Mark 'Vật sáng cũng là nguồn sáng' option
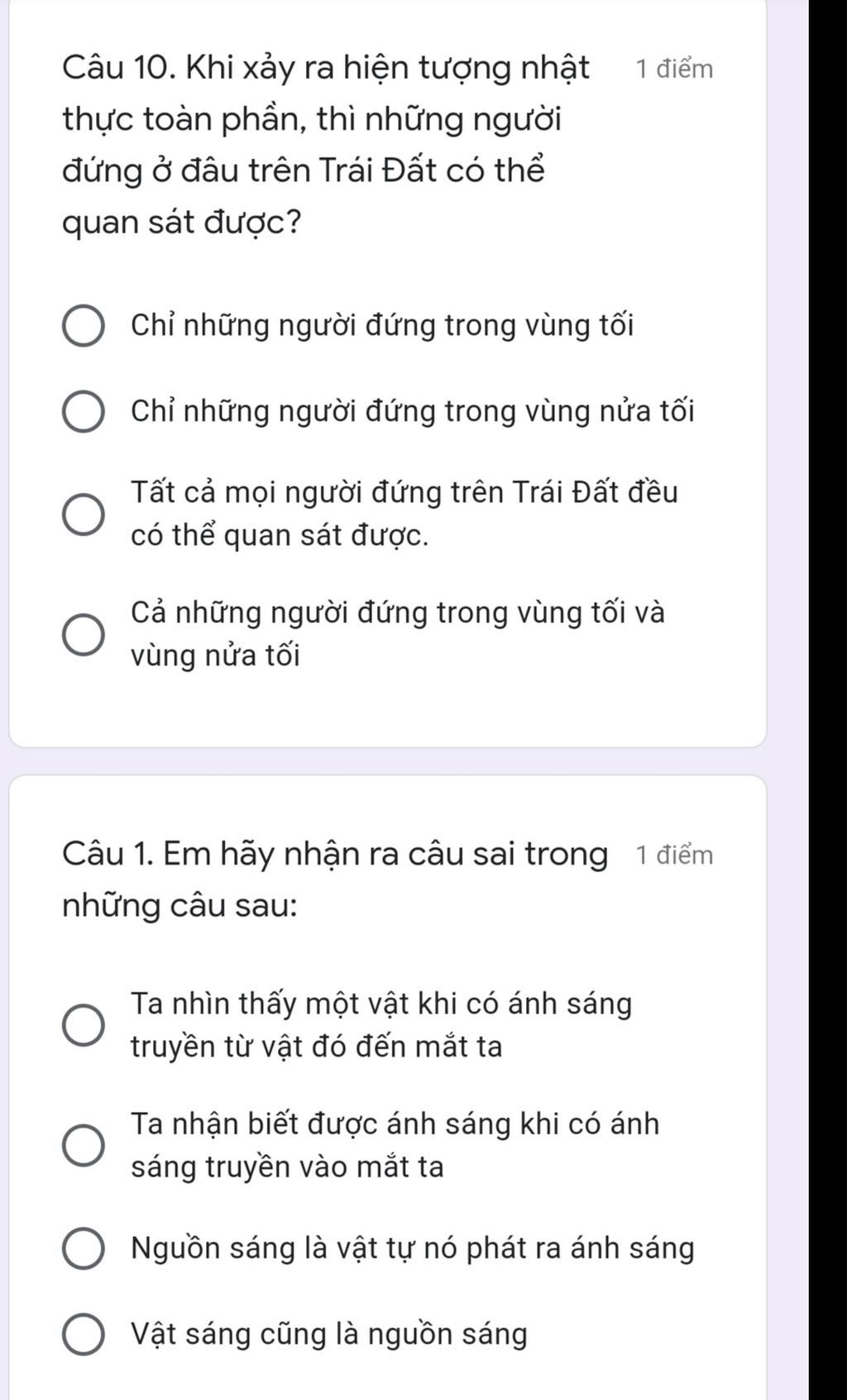This screenshot has height=1400, width=847. pos(84,1335)
